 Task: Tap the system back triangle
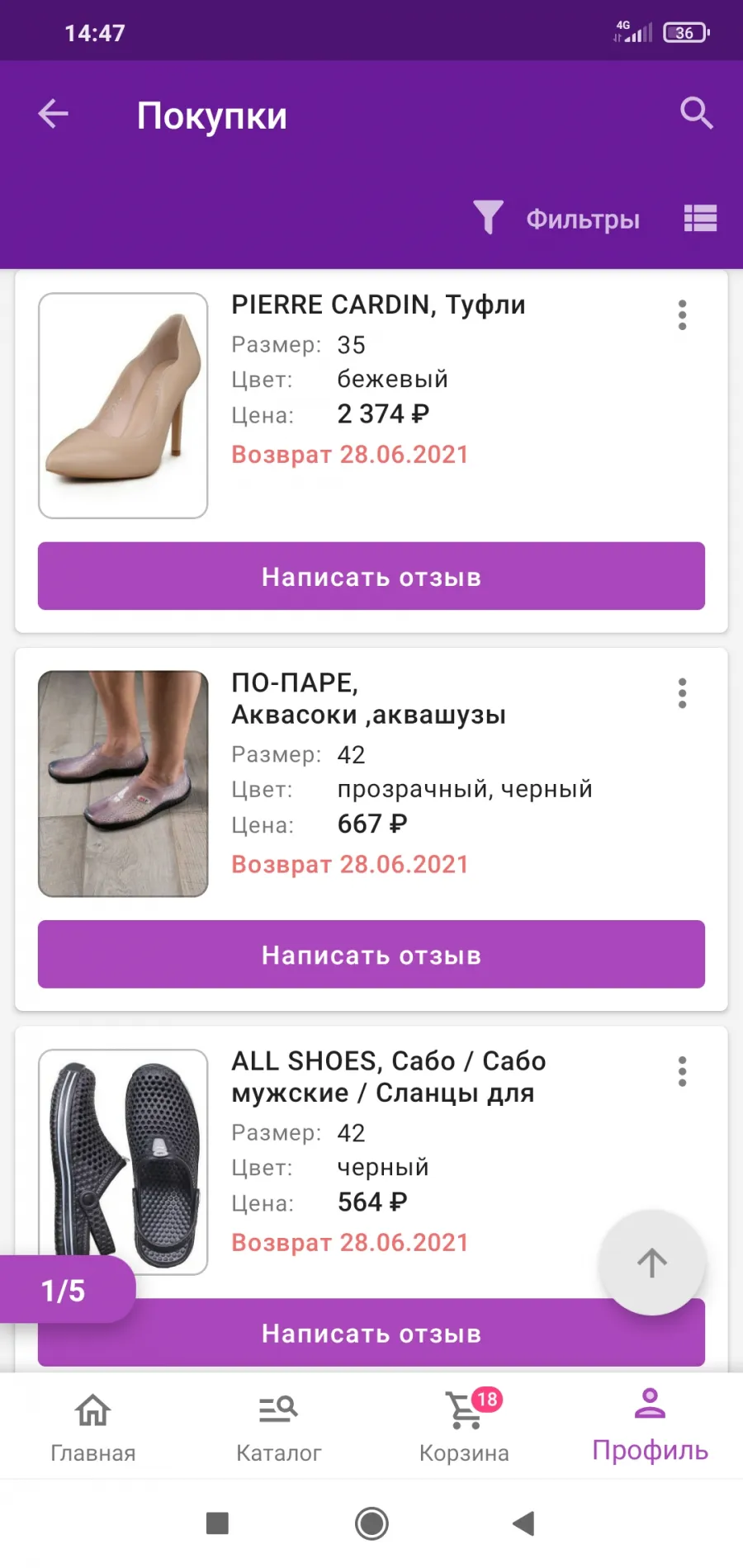coord(523,1523)
